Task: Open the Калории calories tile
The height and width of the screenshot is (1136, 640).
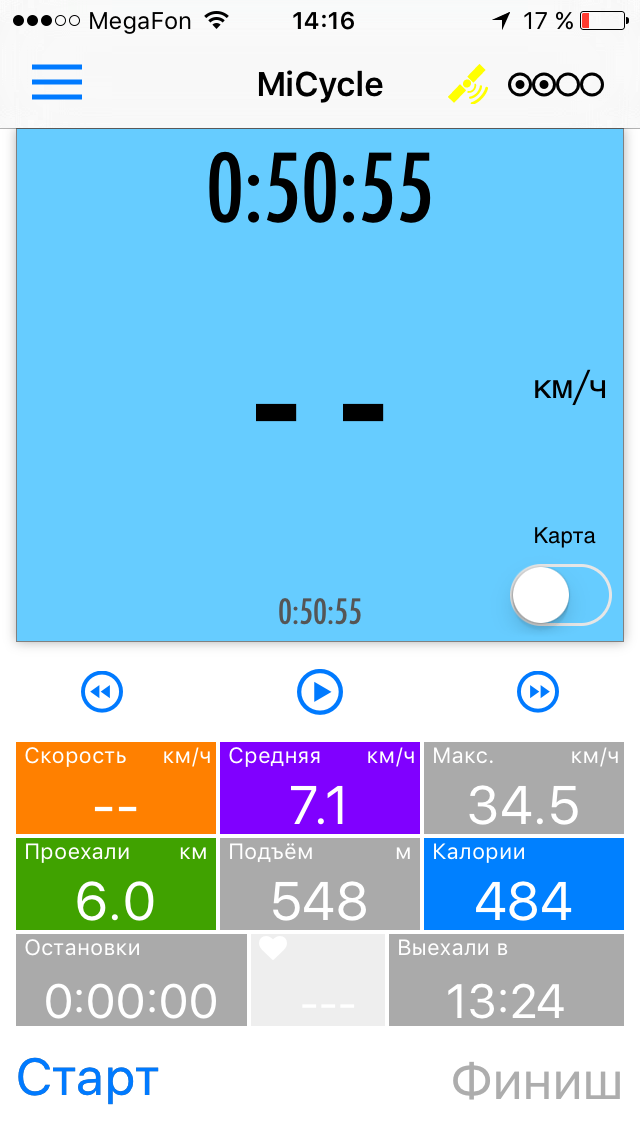Action: pyautogui.click(x=524, y=884)
